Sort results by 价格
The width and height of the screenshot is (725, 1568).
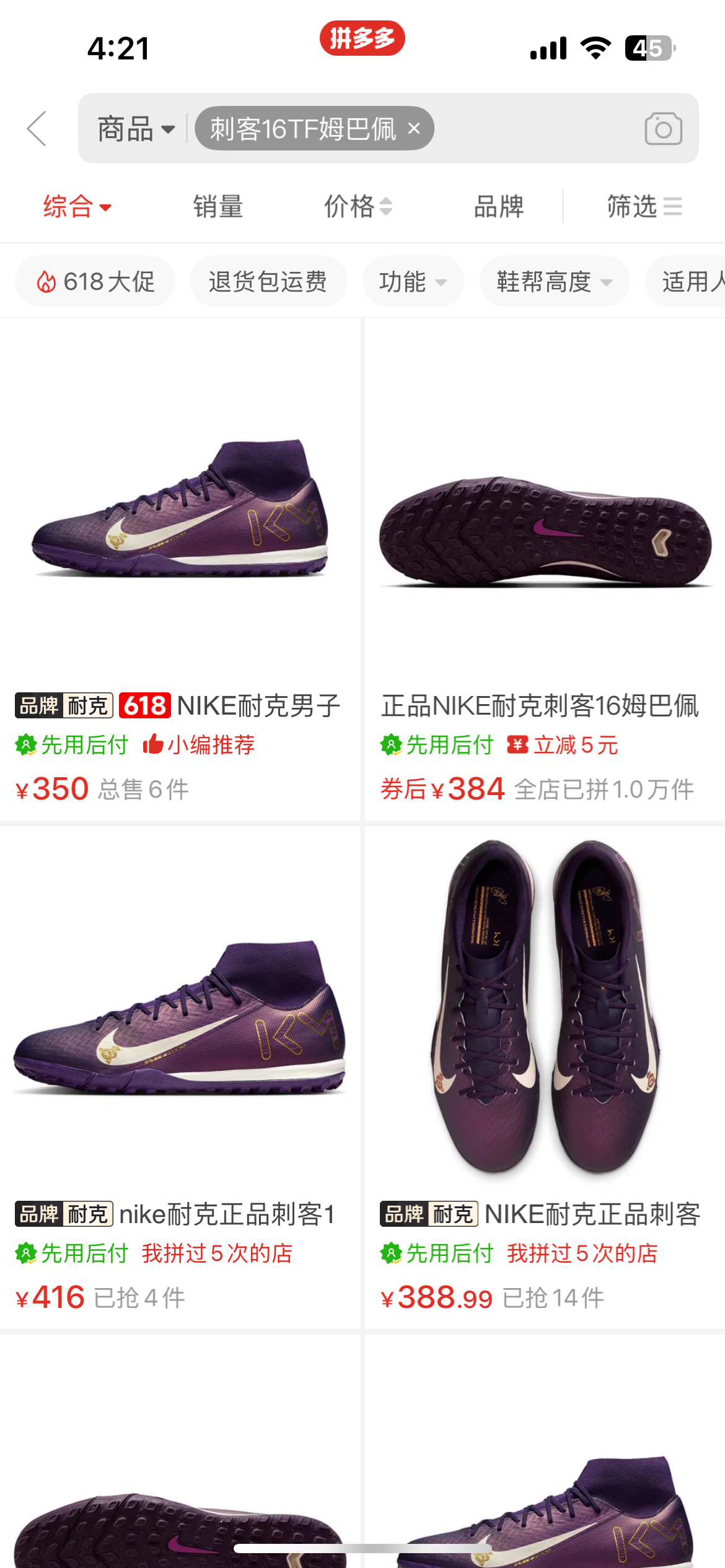358,206
